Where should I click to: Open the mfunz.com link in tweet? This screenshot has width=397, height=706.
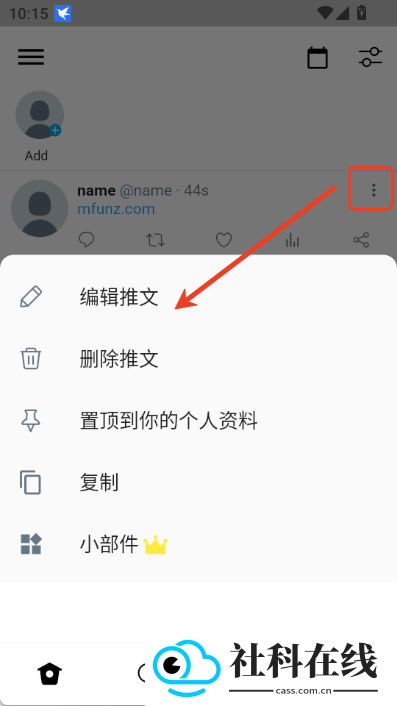coord(116,209)
